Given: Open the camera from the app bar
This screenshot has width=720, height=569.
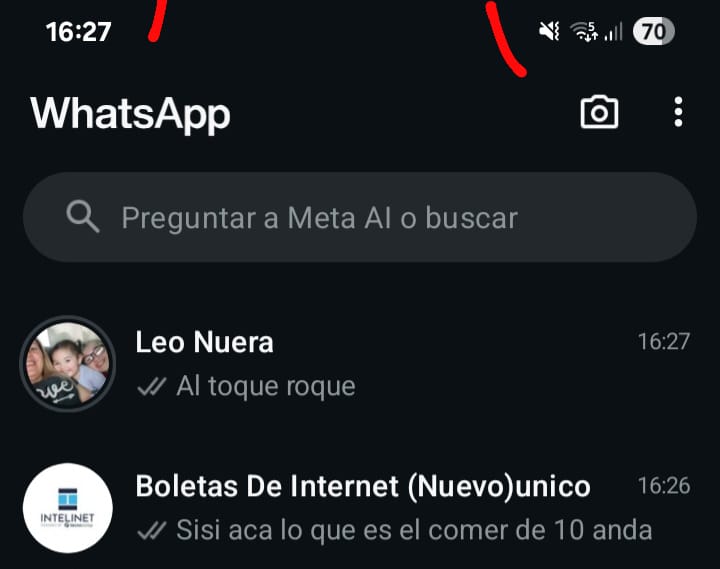Looking at the screenshot, I should (x=599, y=112).
